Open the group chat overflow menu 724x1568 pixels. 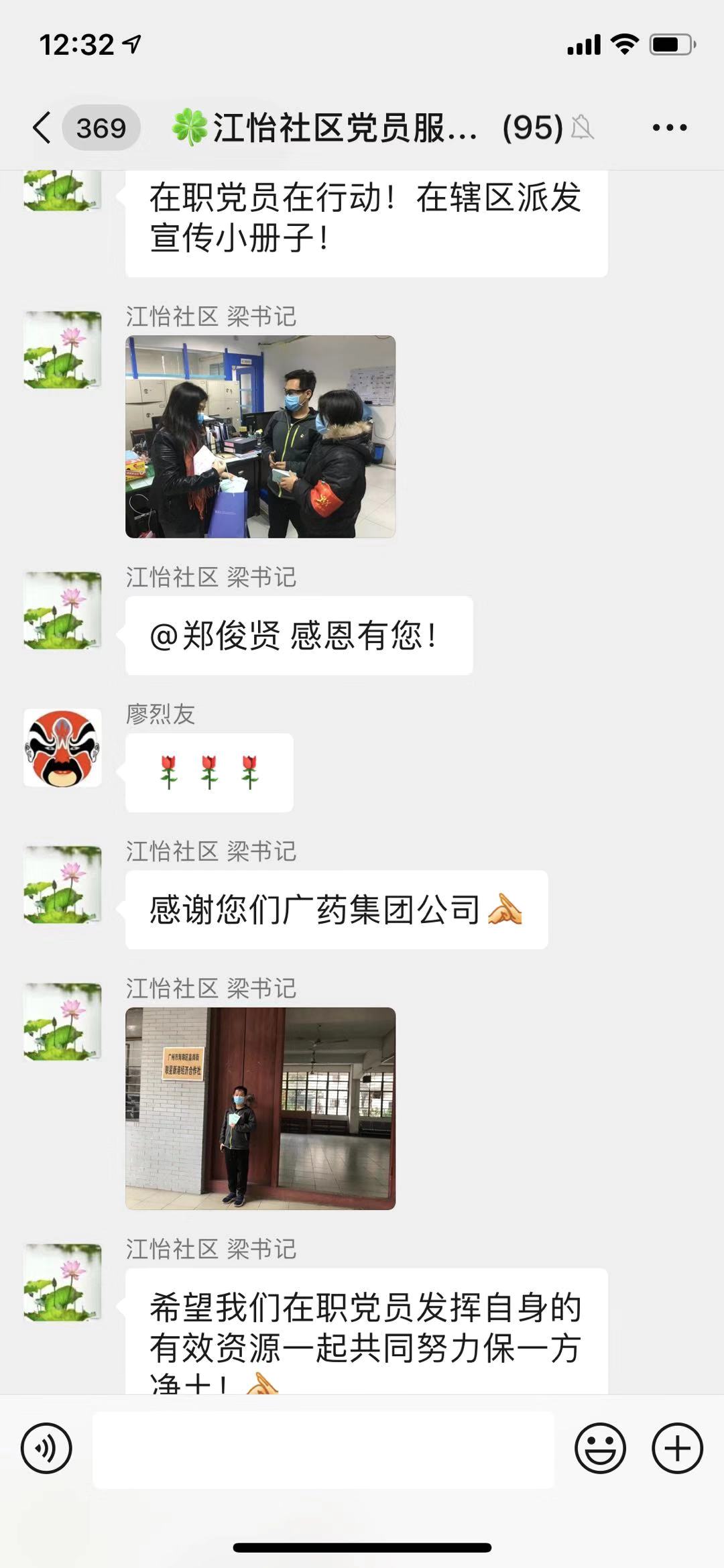point(669,127)
